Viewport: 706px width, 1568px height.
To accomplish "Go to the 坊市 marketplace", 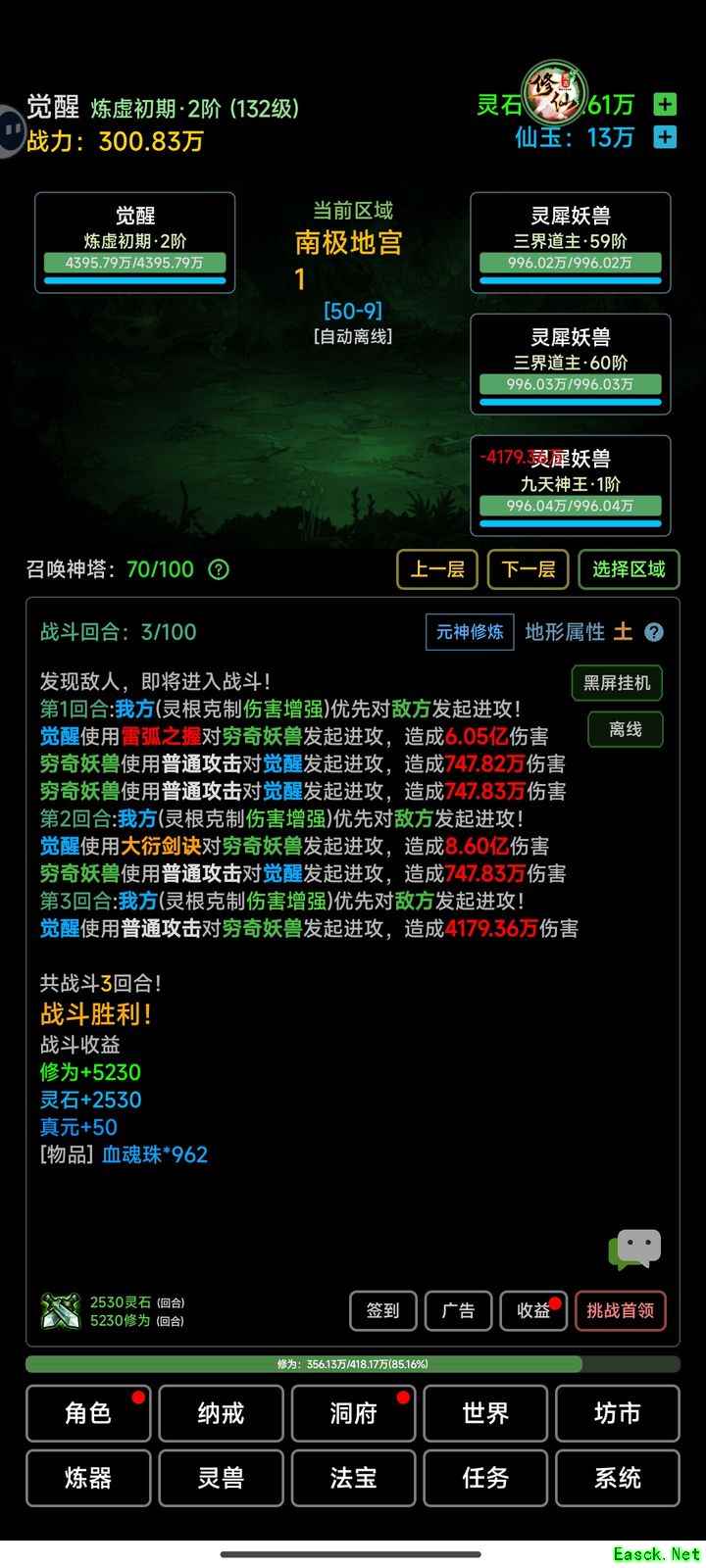I will coord(617,1413).
